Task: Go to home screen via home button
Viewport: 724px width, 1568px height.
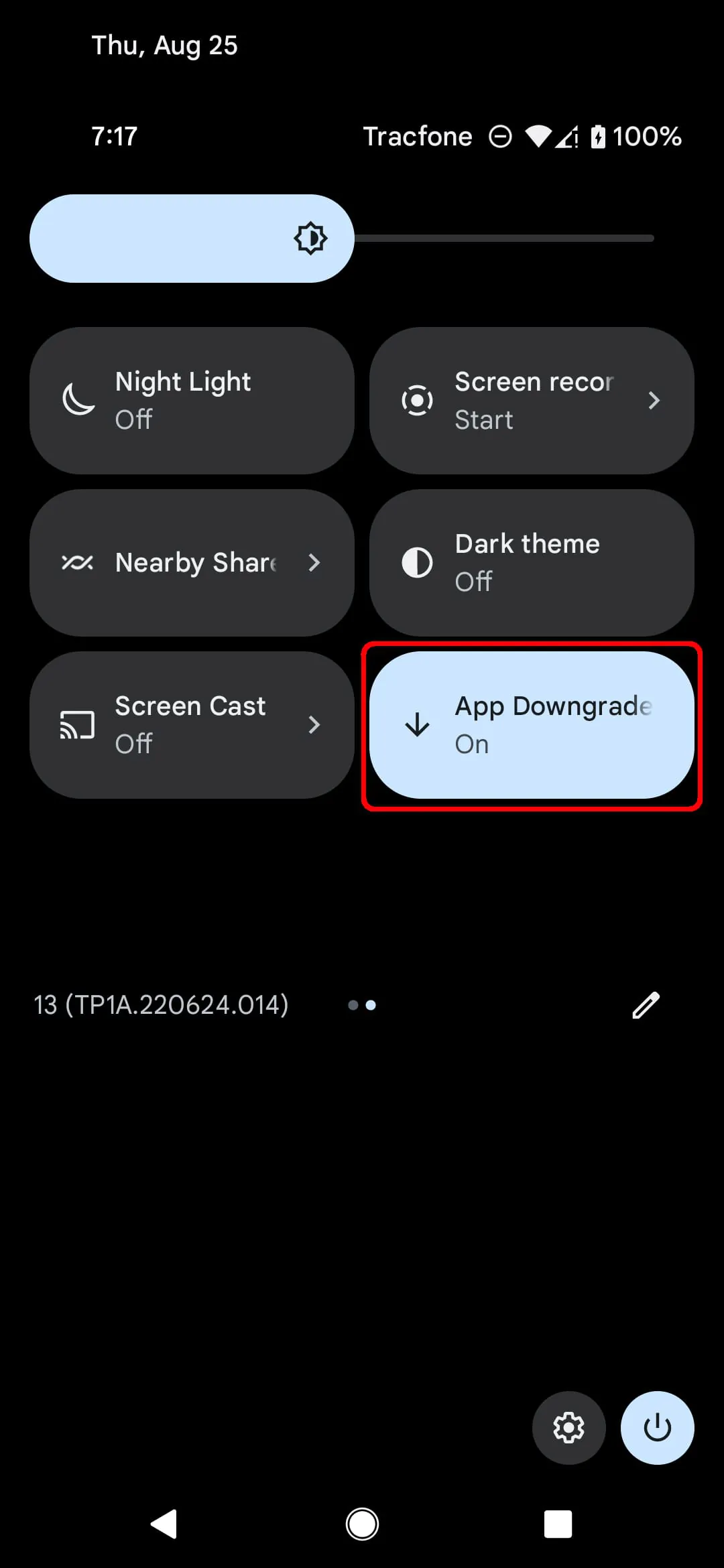Action: [362, 1524]
